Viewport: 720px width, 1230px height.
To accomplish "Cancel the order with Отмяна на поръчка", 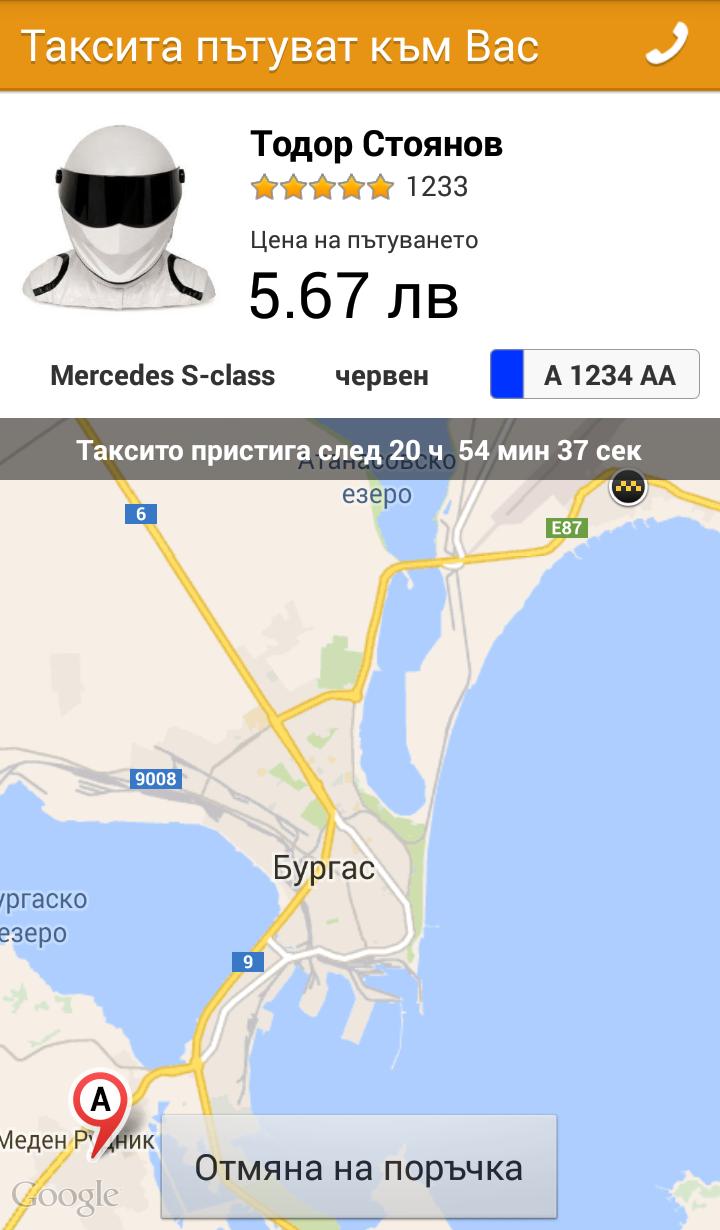I will [x=358, y=1167].
